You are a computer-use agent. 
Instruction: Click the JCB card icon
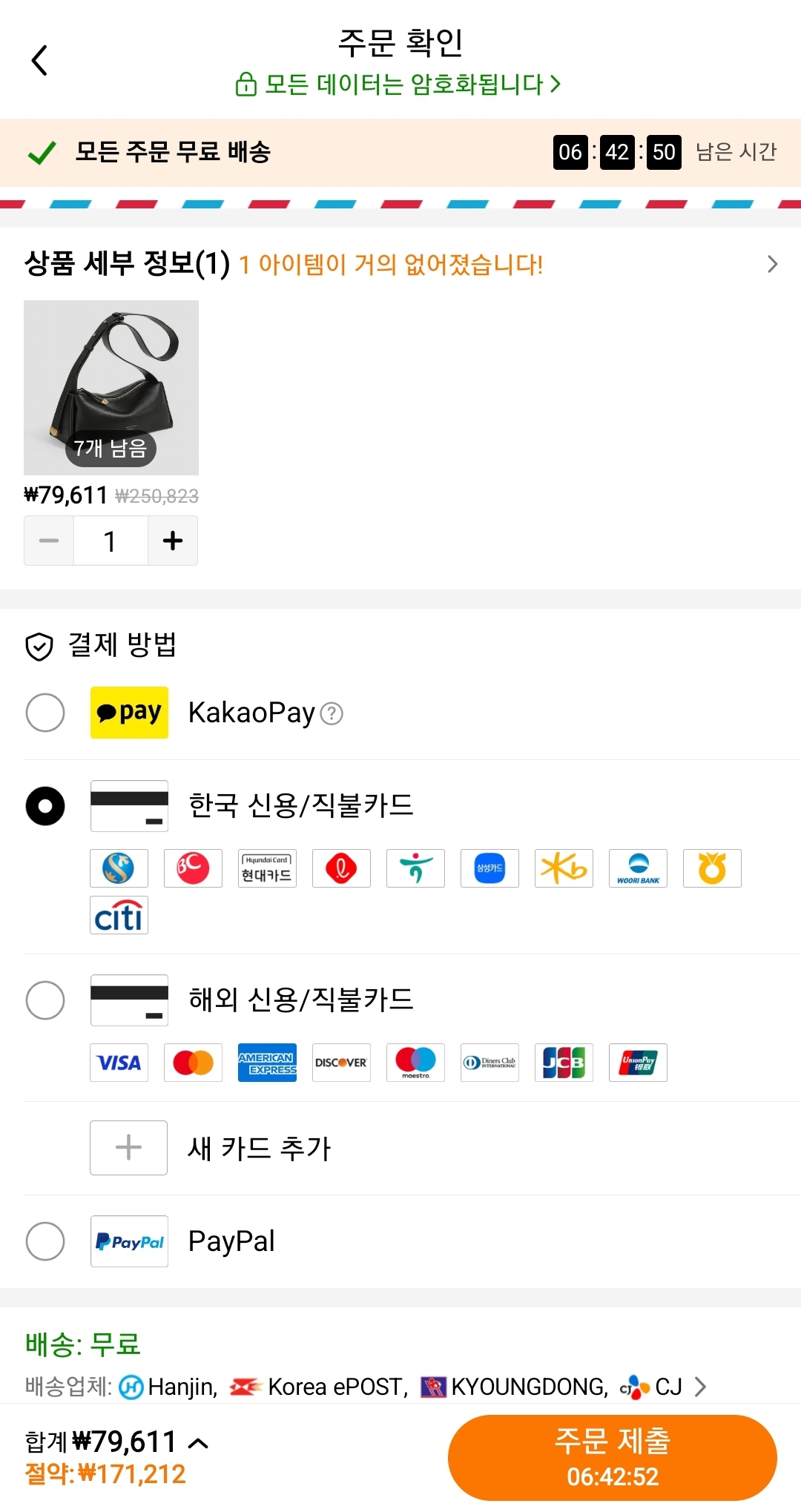[564, 1063]
